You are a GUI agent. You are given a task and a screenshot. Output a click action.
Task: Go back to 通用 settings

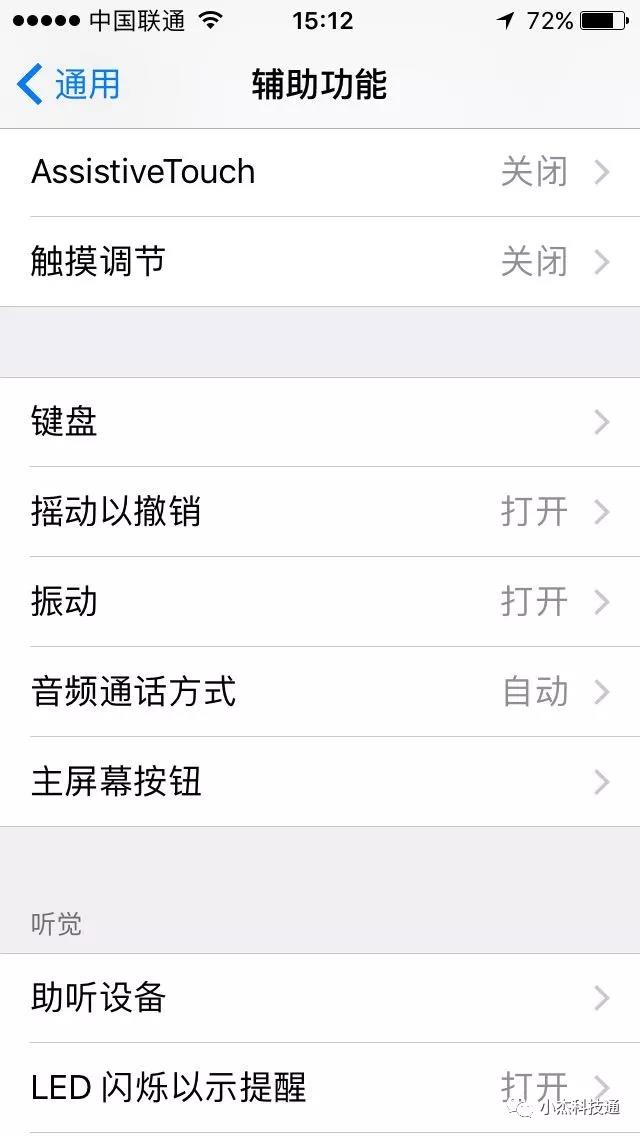(68, 84)
